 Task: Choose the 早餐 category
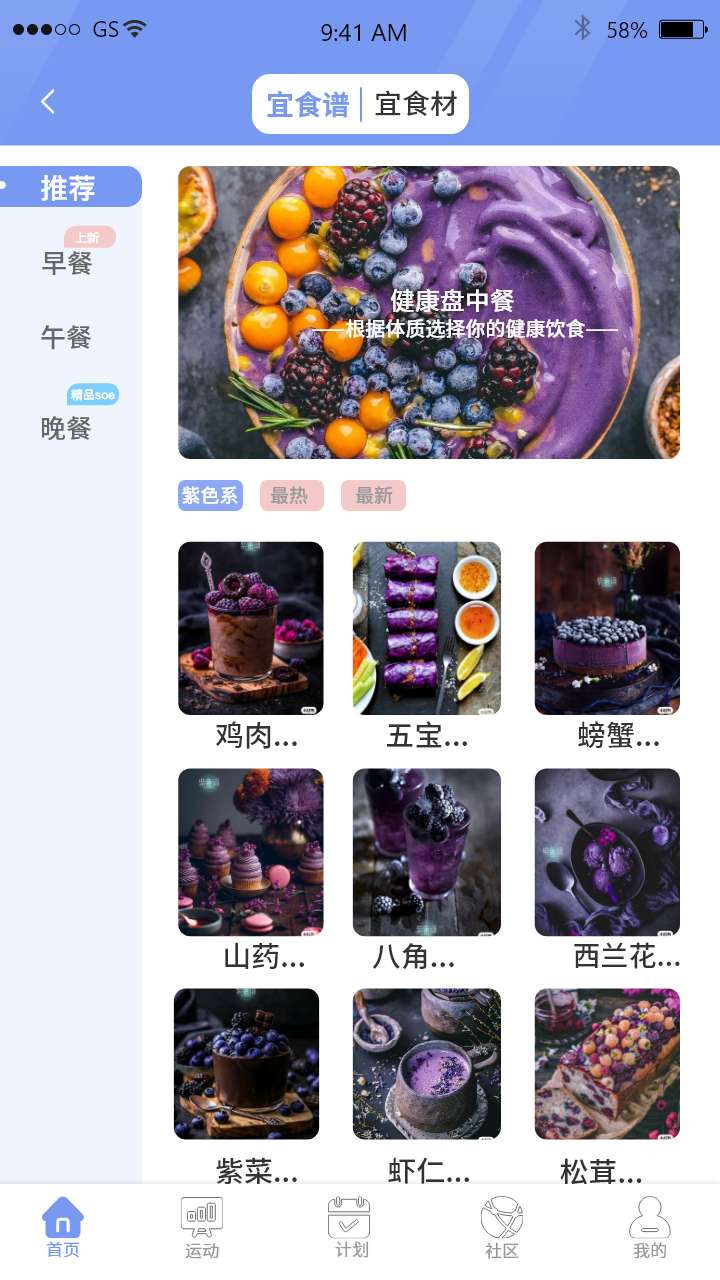tap(67, 263)
